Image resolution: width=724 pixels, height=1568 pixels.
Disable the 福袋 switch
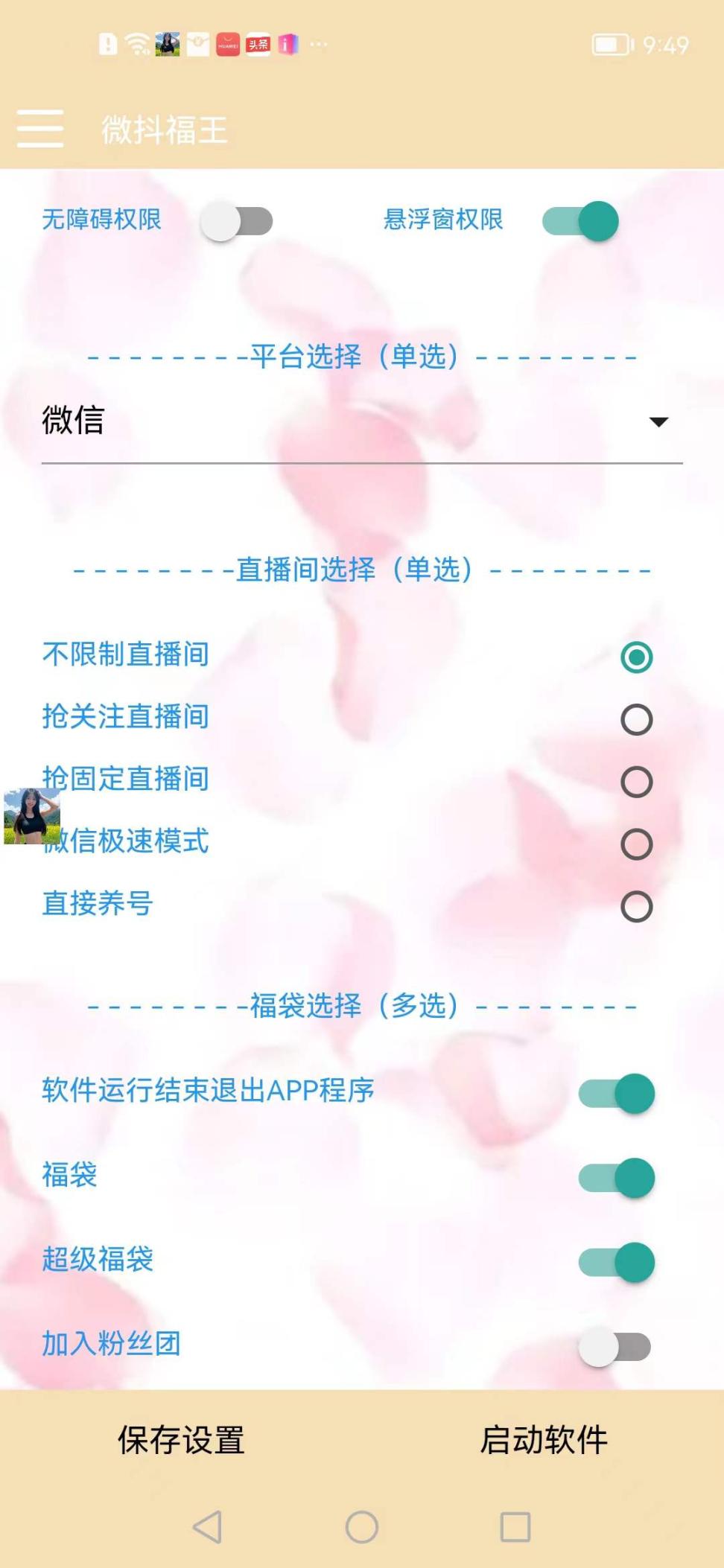tap(617, 1178)
